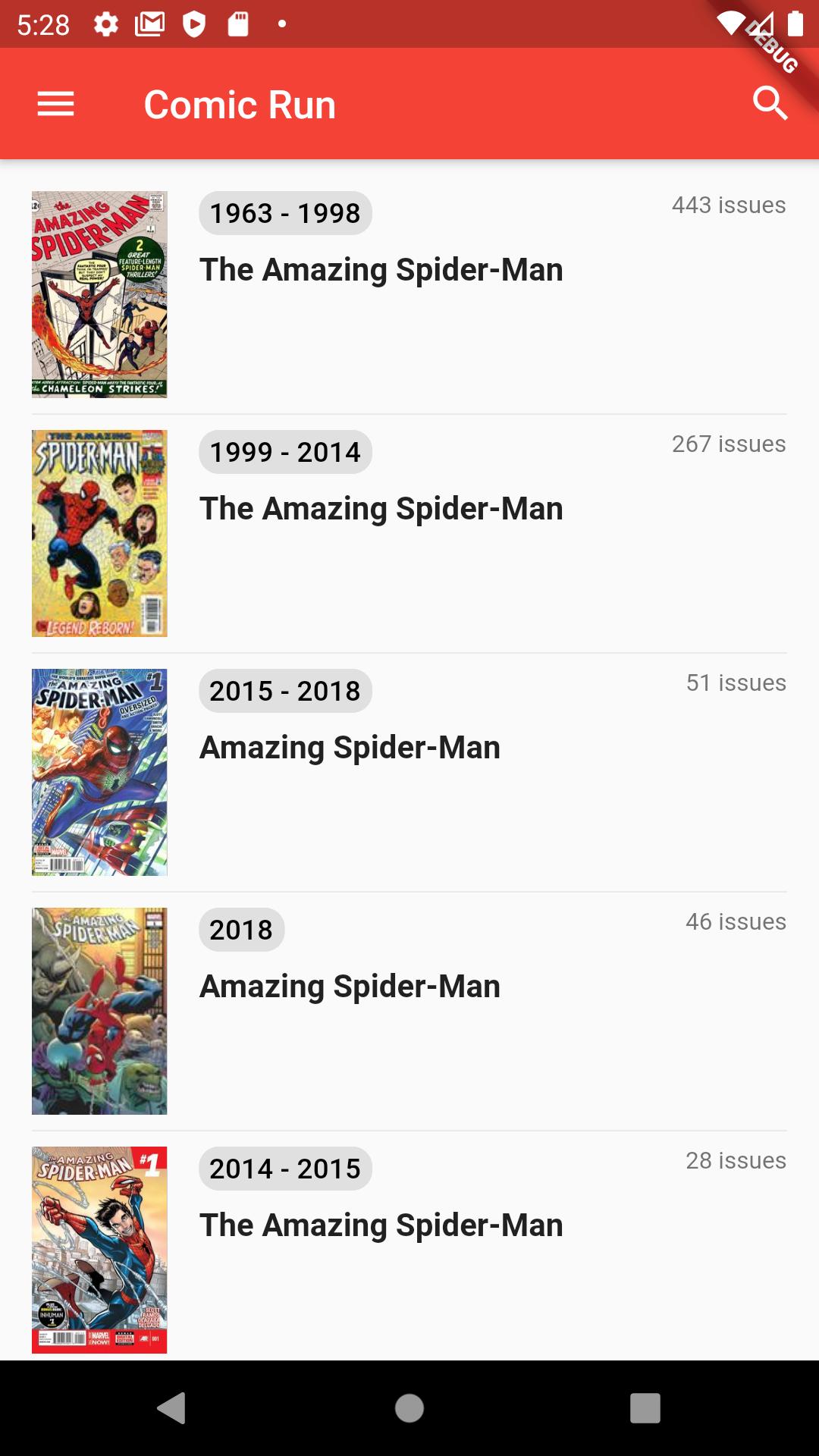Tap the SD card icon in the status bar
This screenshot has height=1456, width=819.
237,24
